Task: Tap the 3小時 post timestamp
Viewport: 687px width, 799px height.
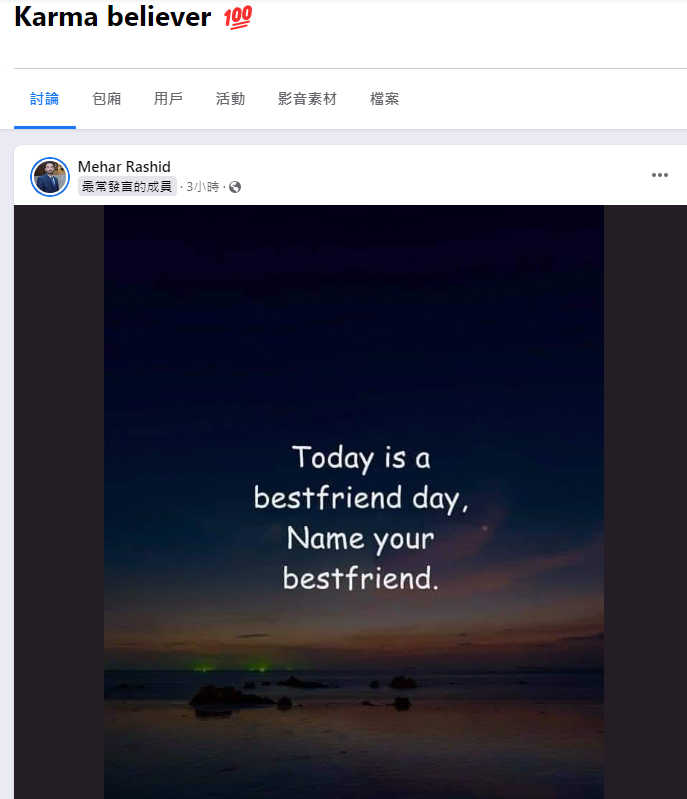Action: pyautogui.click(x=202, y=187)
